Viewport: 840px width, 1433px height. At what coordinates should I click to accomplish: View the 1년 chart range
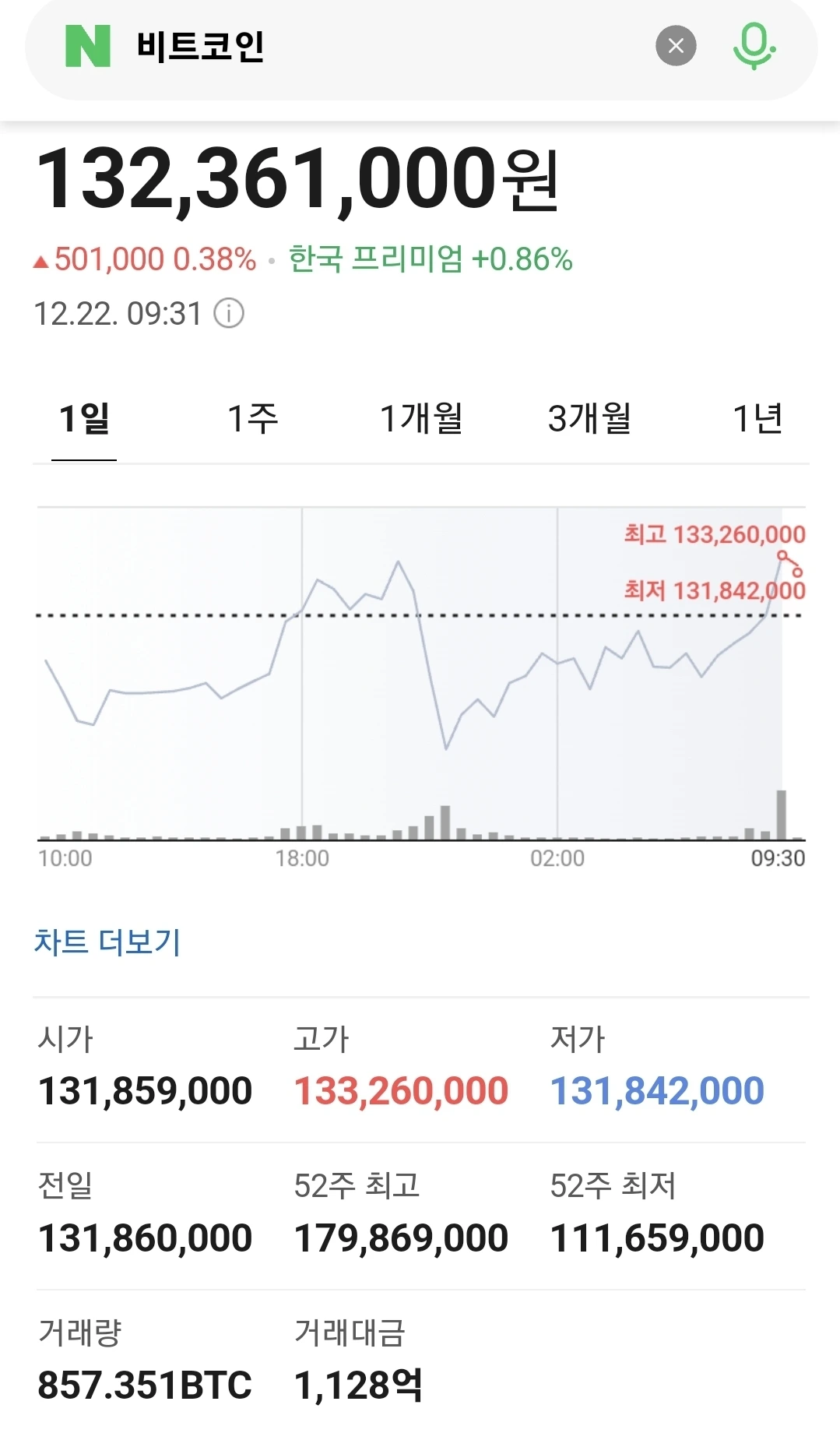coord(757,419)
